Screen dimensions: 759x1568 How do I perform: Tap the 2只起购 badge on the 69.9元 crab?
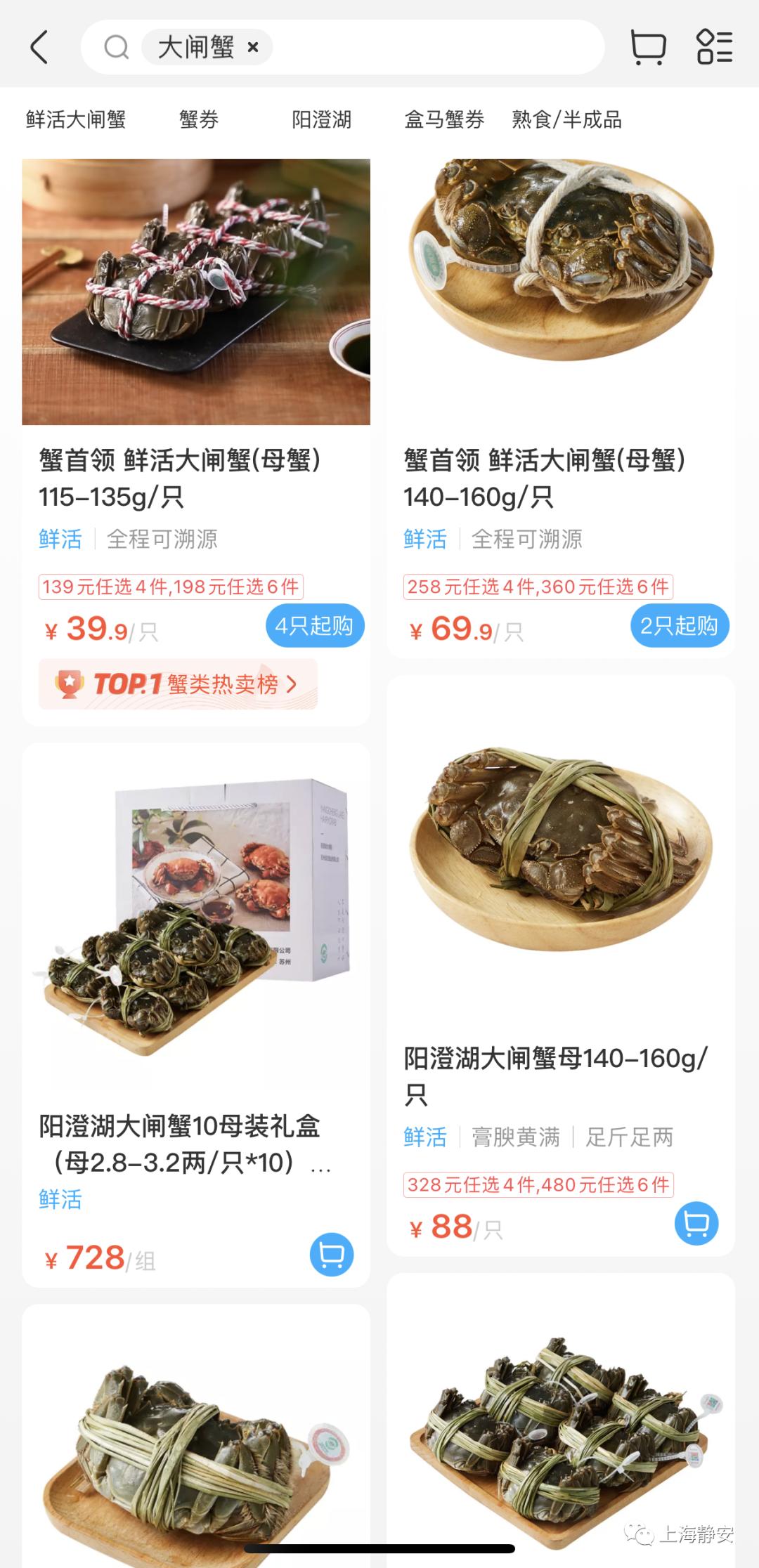679,625
